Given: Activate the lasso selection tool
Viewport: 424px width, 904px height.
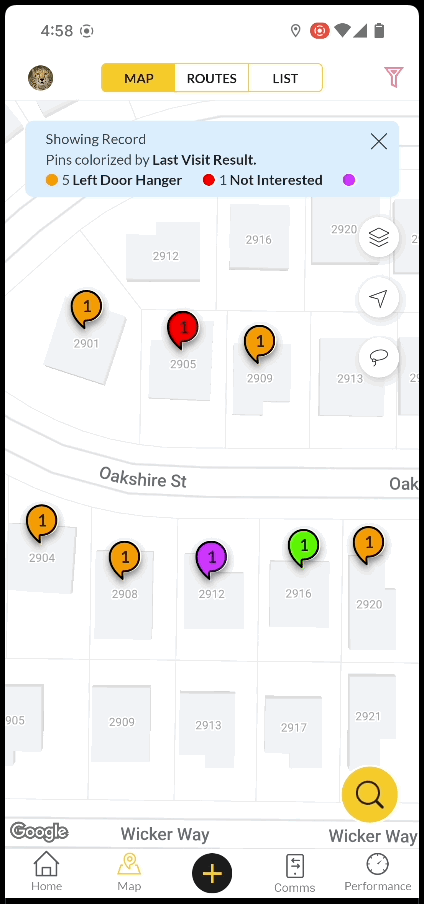Looking at the screenshot, I should [x=378, y=357].
